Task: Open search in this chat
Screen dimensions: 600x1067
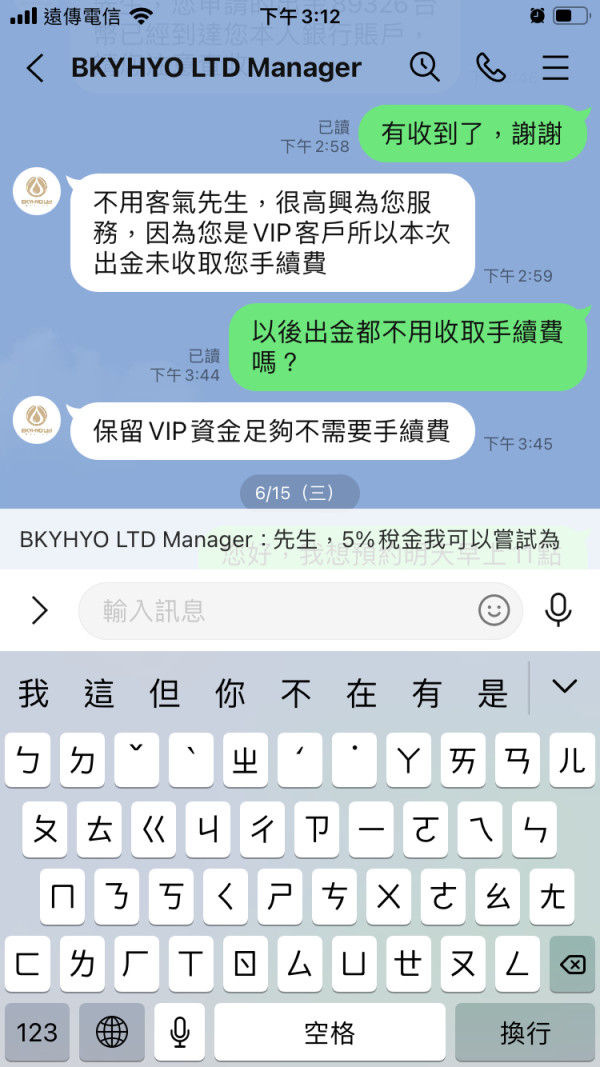Action: click(424, 67)
